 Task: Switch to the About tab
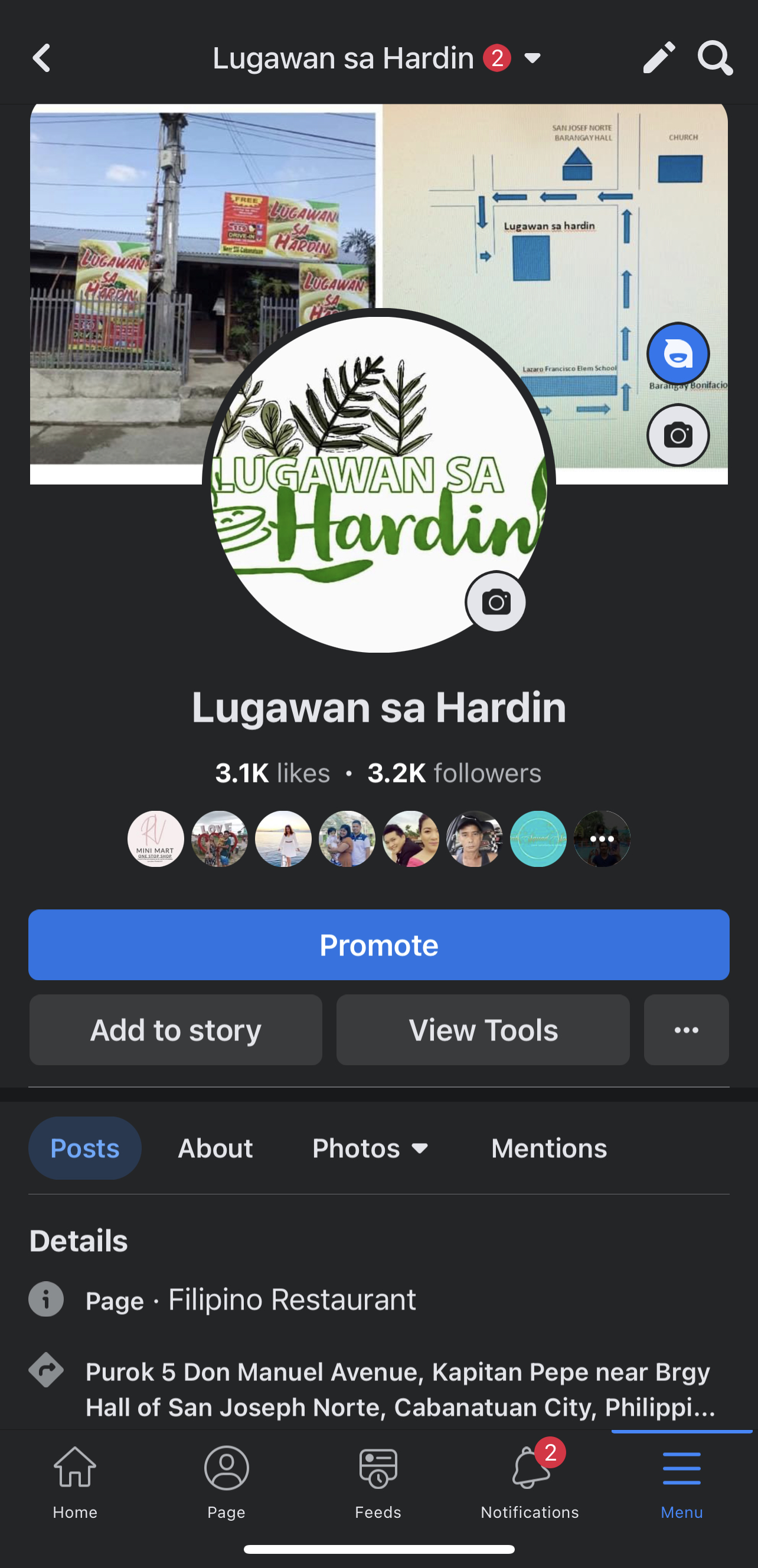(215, 1148)
